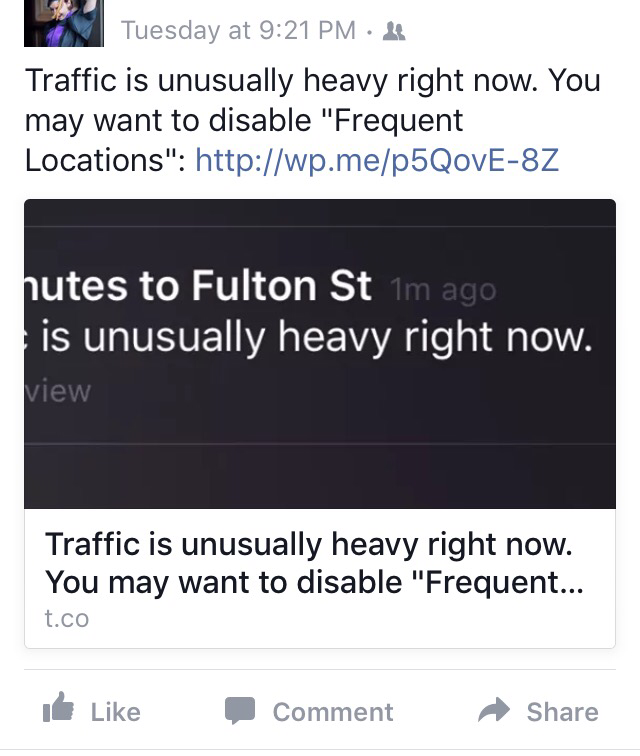Open the poster's profile picture
The width and height of the screenshot is (640, 756).
coord(64,22)
